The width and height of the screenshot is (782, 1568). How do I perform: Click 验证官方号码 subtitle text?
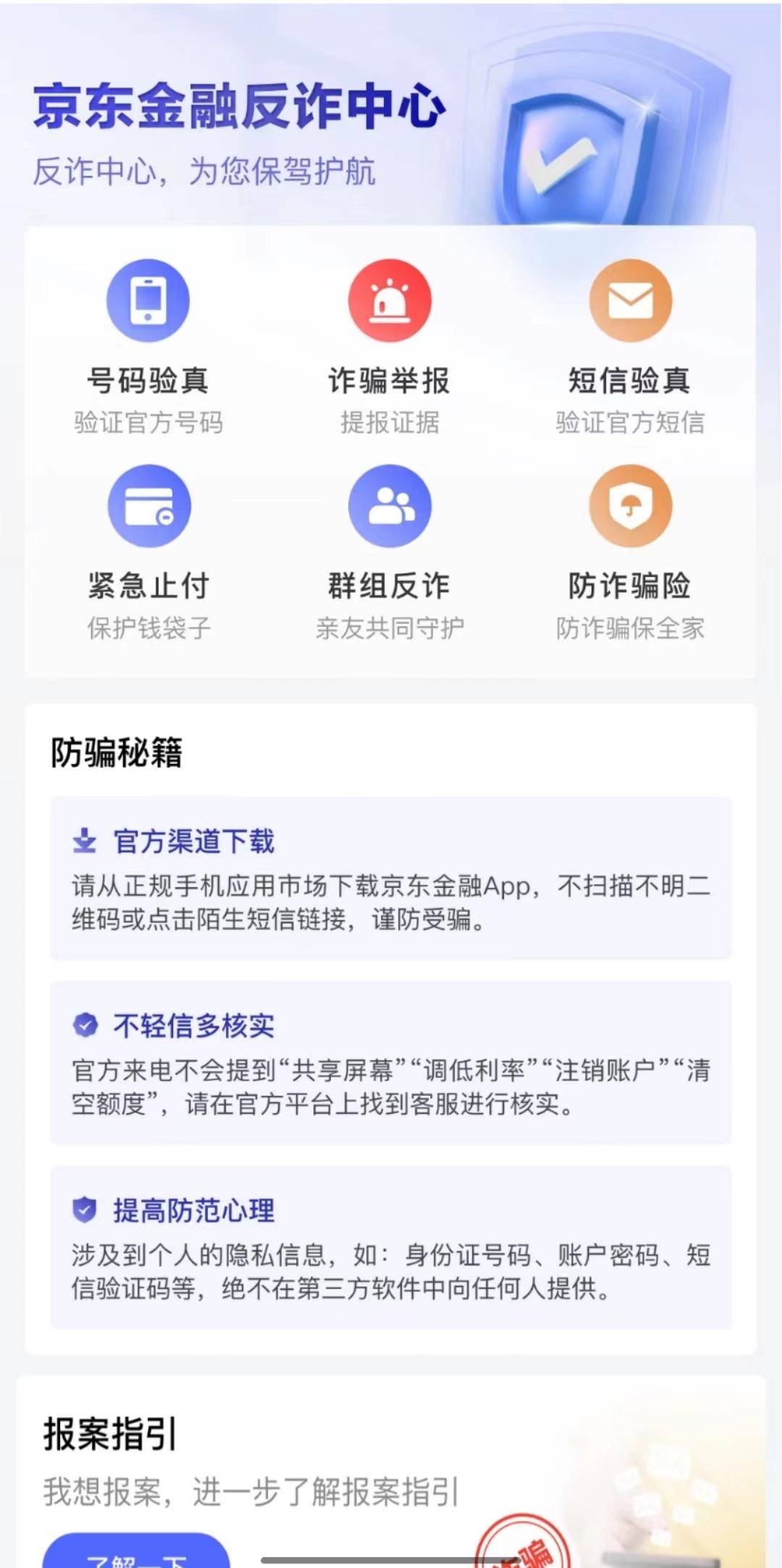pyautogui.click(x=148, y=424)
